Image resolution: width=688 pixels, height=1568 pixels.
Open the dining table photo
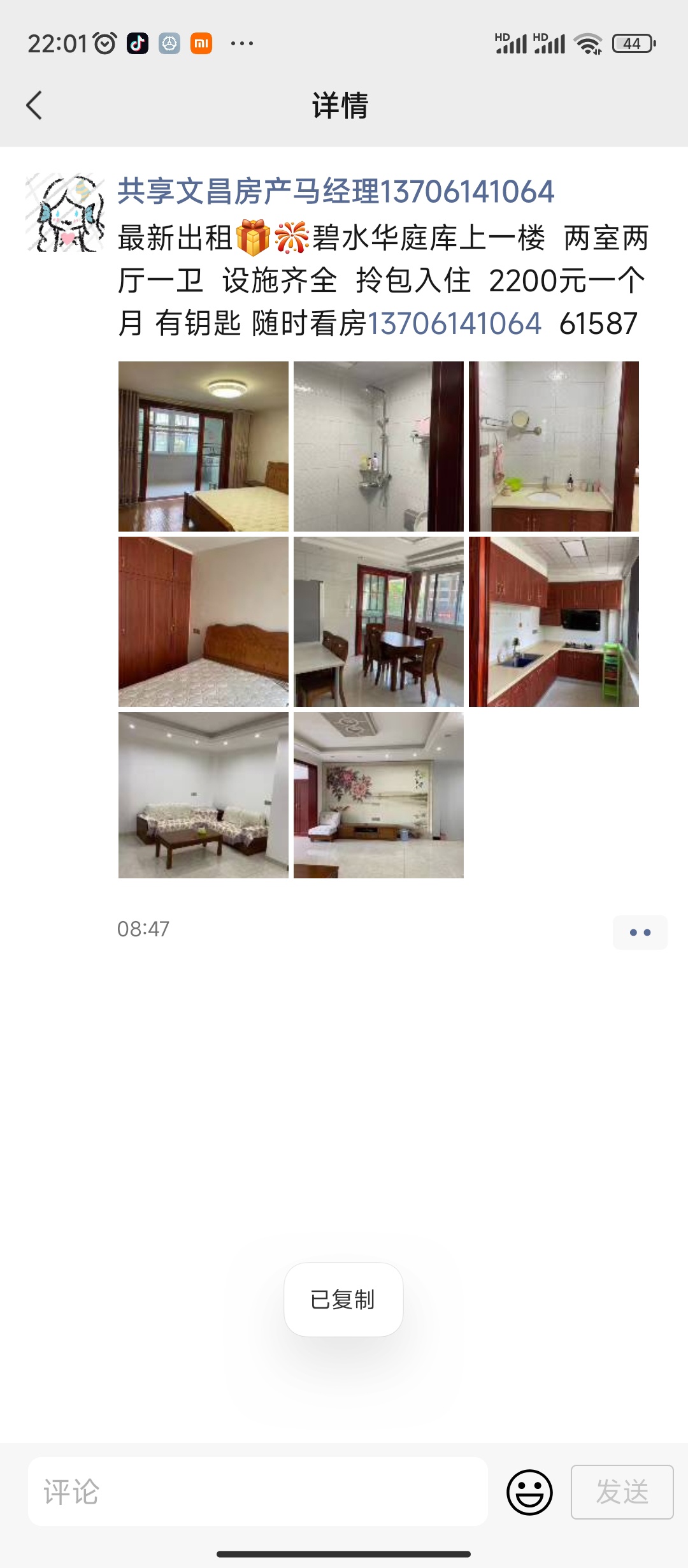378,621
